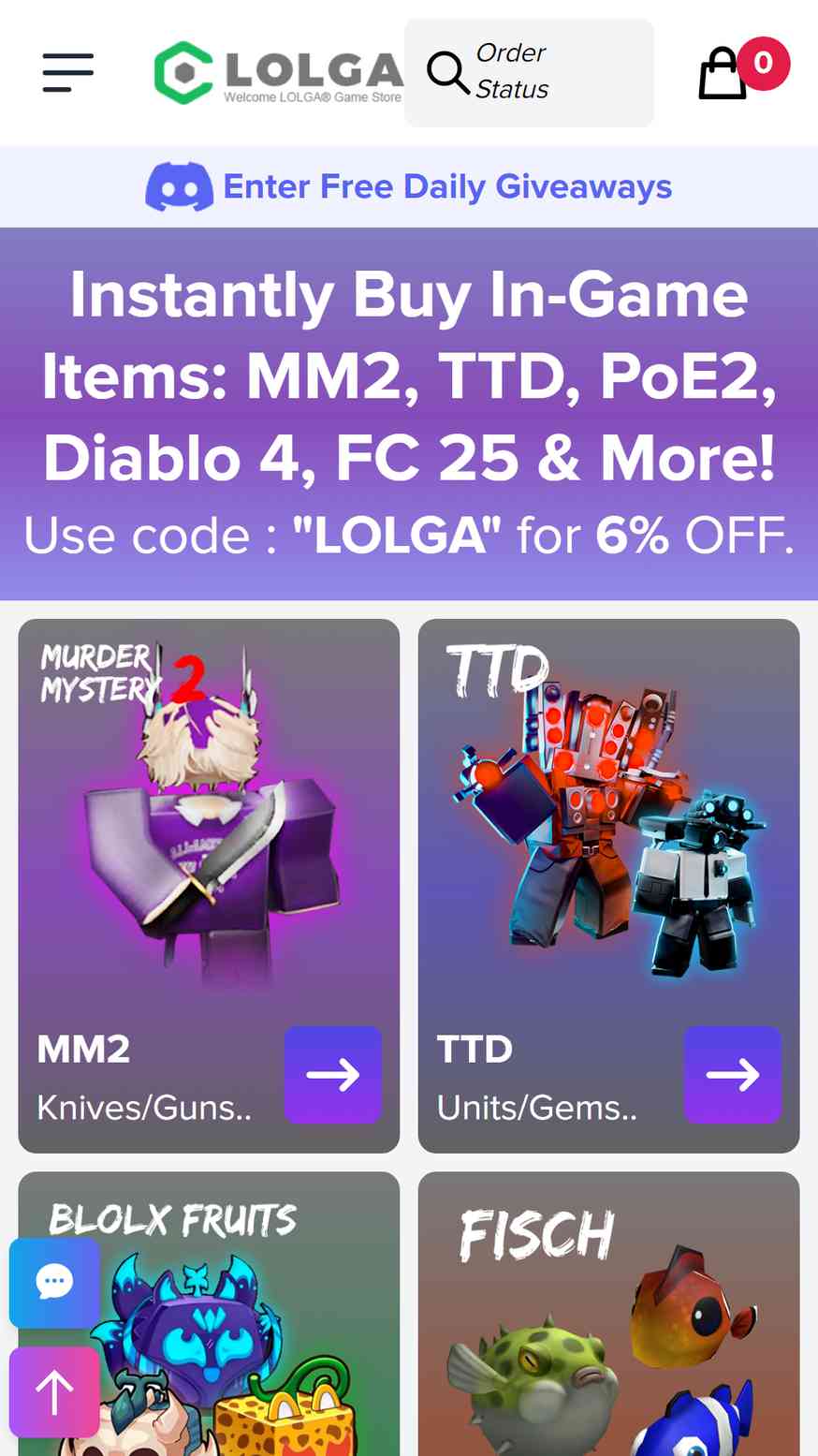Open Enter Free Daily Giveaways link
This screenshot has height=1456, width=818.
coord(409,186)
